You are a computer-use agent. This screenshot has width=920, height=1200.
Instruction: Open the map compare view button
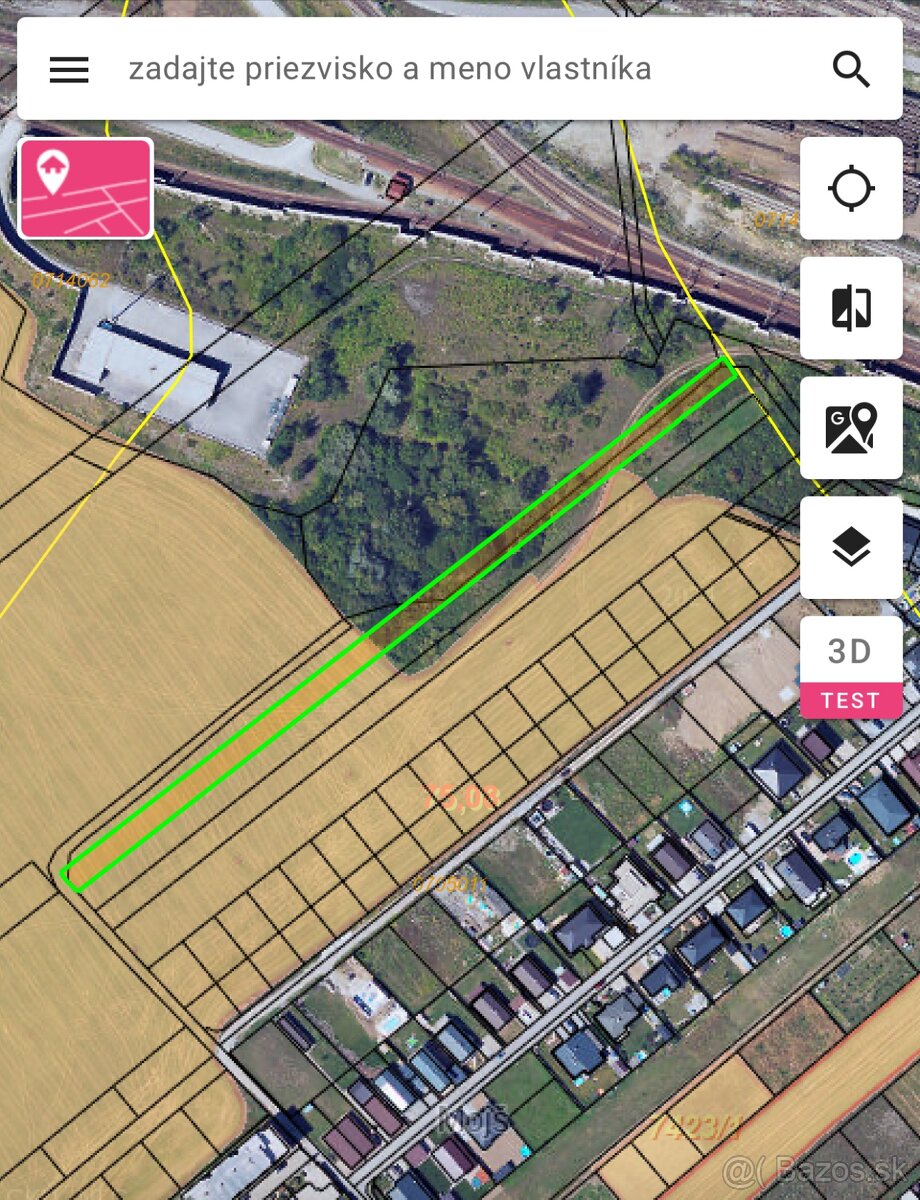(851, 308)
